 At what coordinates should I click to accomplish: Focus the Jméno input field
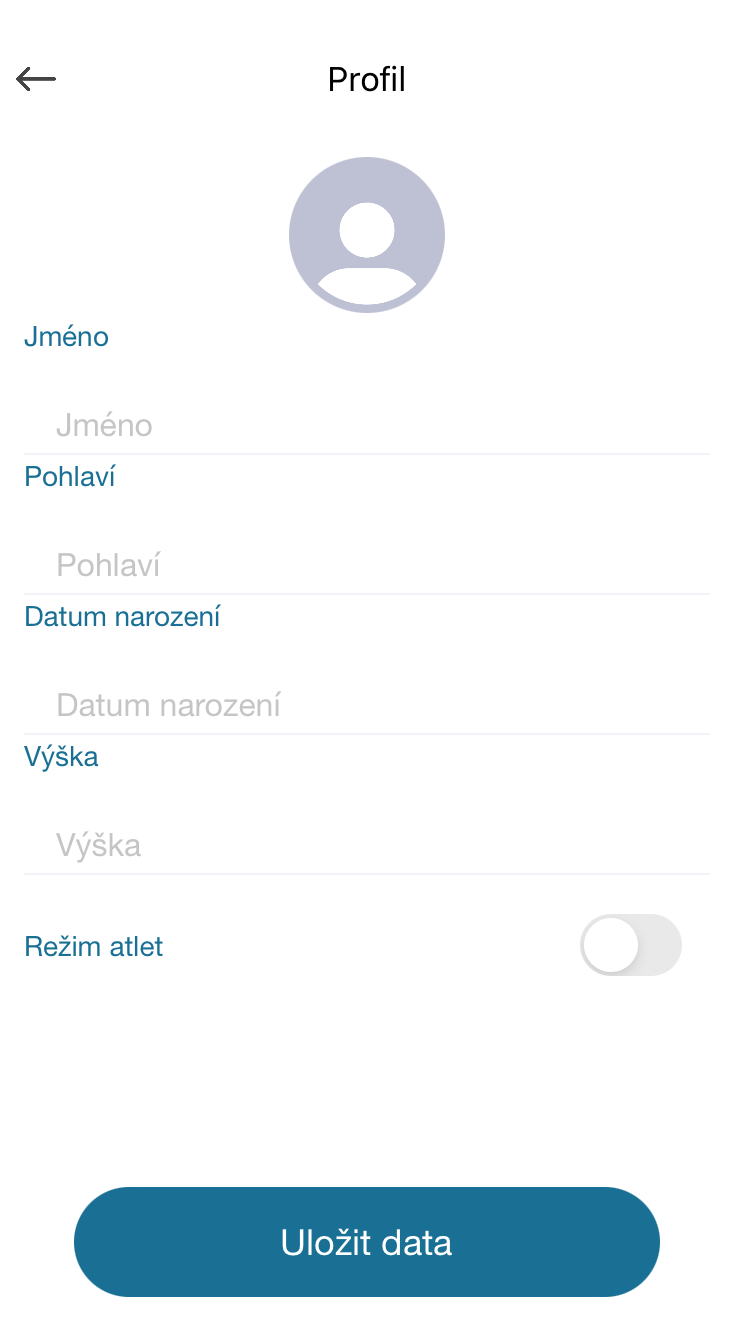(x=367, y=426)
